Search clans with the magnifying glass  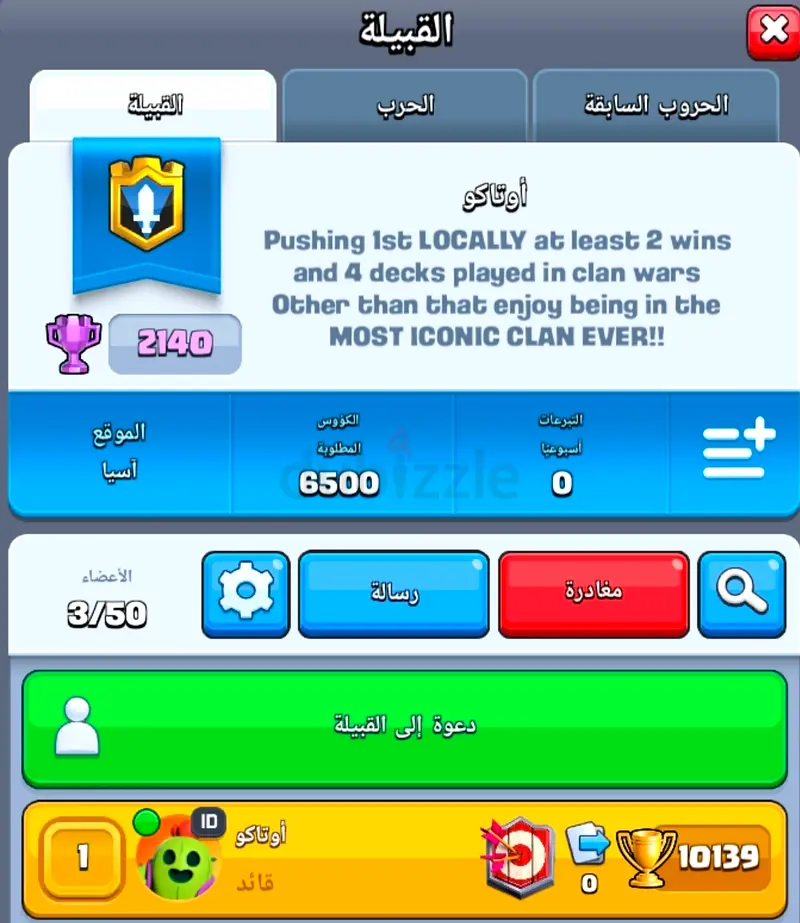point(741,594)
